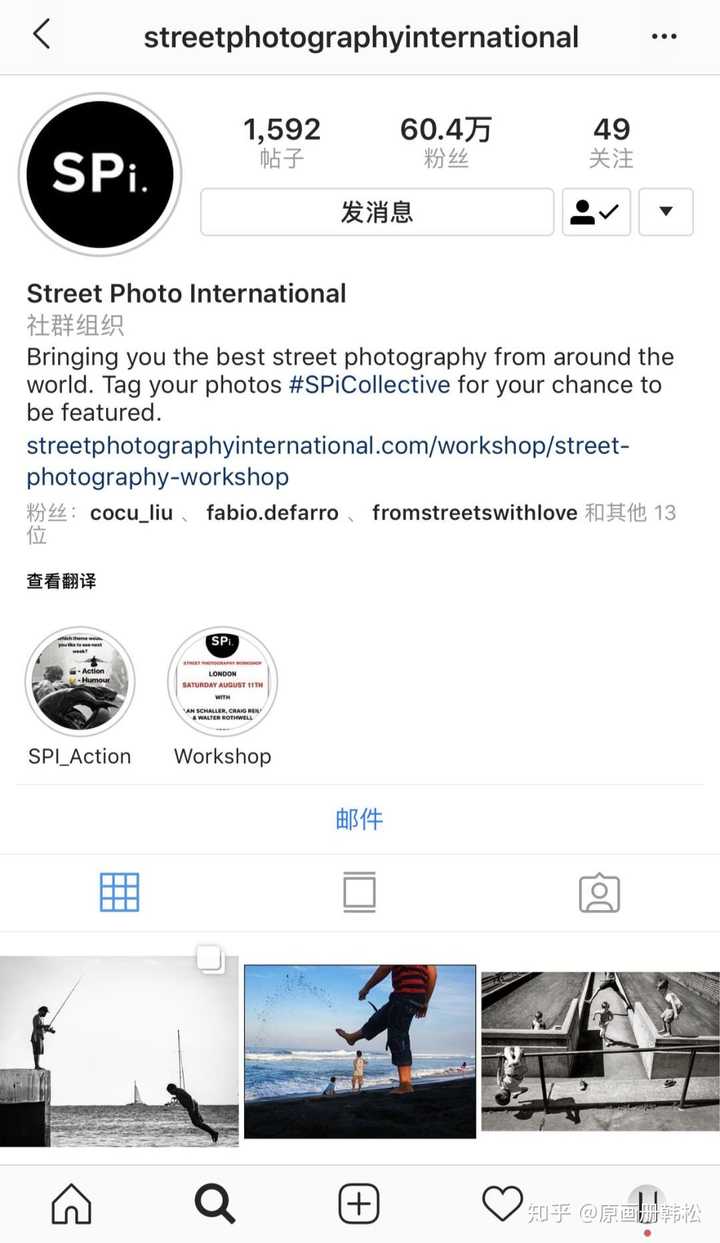
Task: Tap the 邮件 email button
Action: coord(359,819)
